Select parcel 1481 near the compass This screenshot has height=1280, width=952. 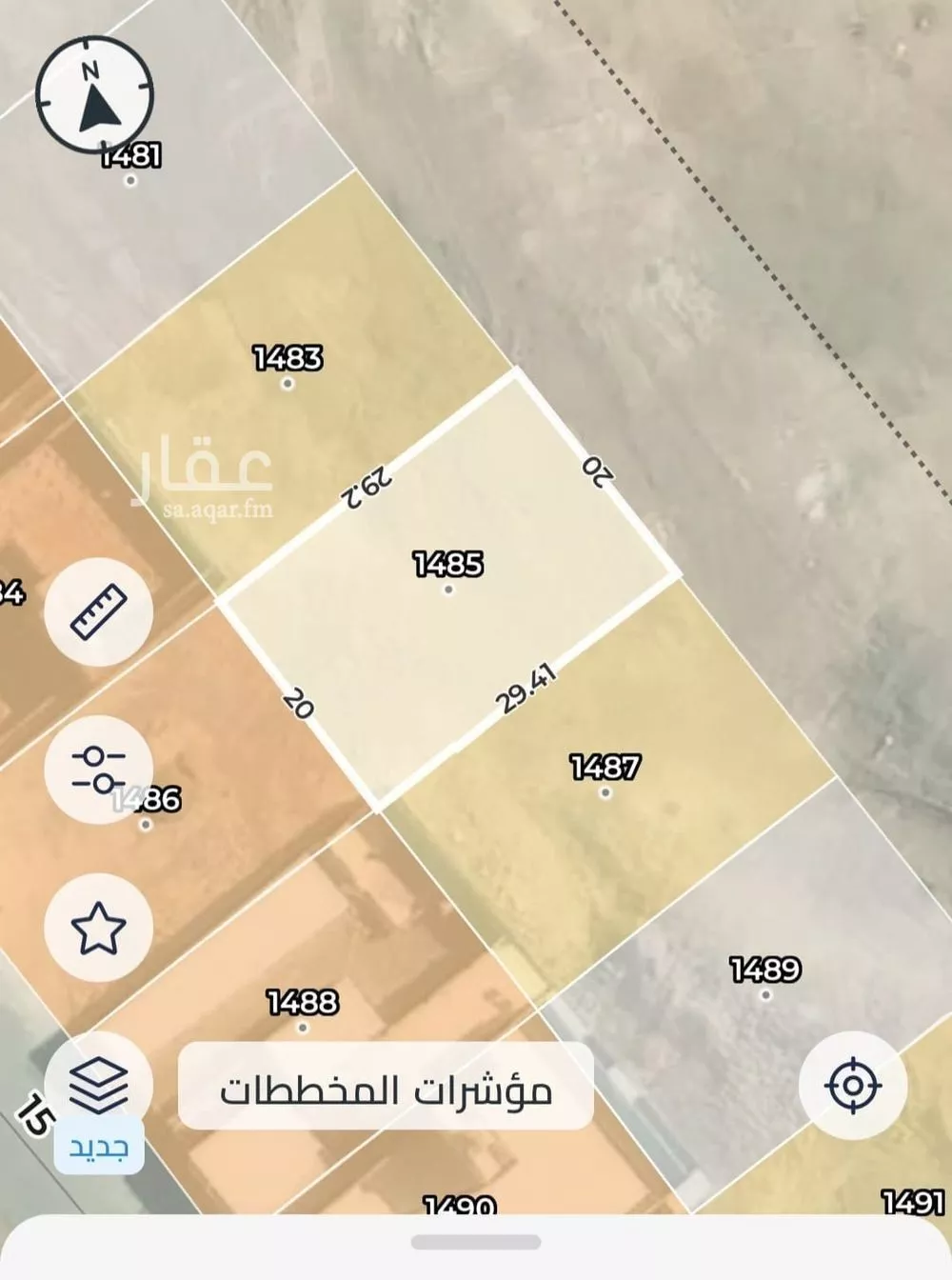tap(130, 156)
